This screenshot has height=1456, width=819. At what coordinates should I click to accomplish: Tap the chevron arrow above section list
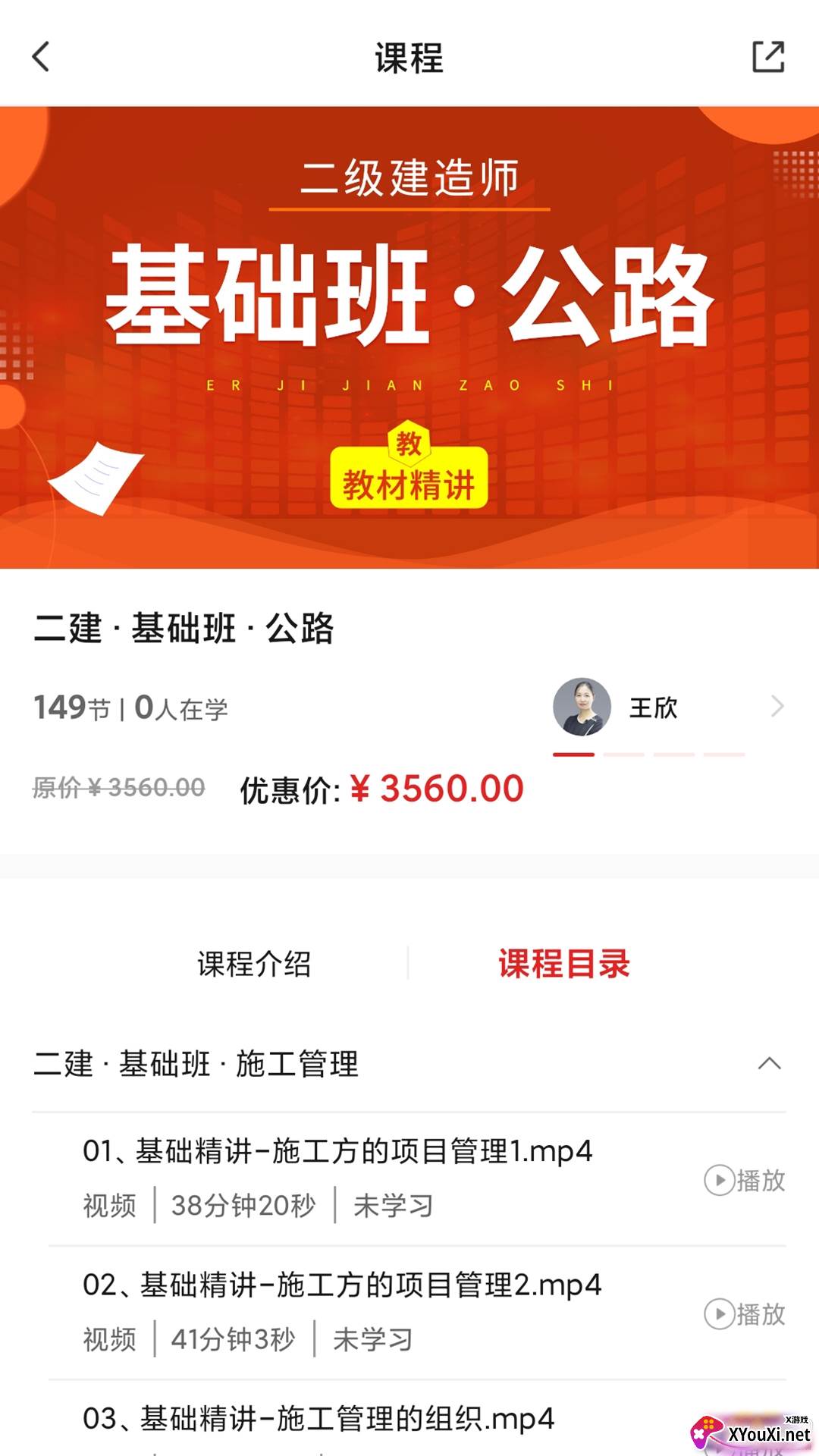point(768,1064)
